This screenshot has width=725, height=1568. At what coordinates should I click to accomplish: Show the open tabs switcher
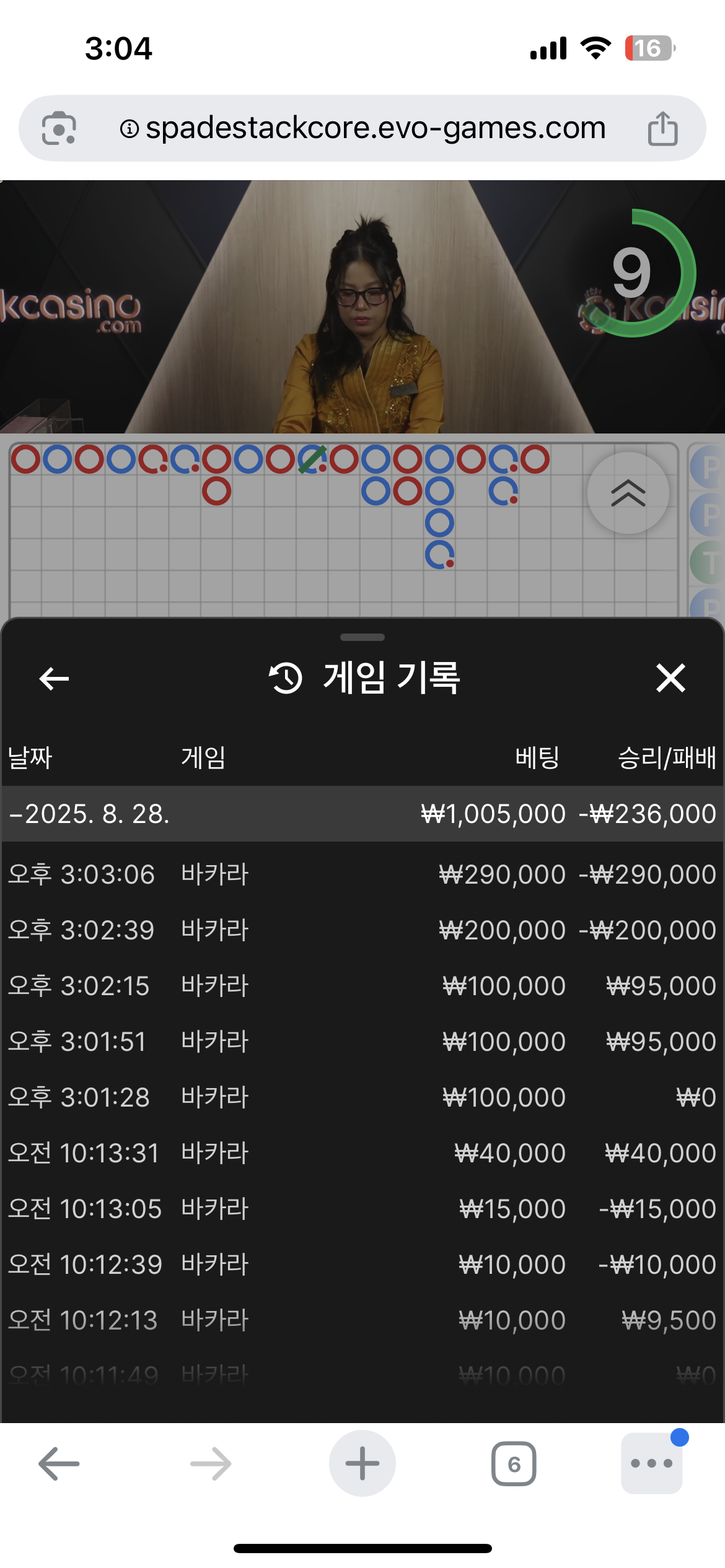(514, 1463)
